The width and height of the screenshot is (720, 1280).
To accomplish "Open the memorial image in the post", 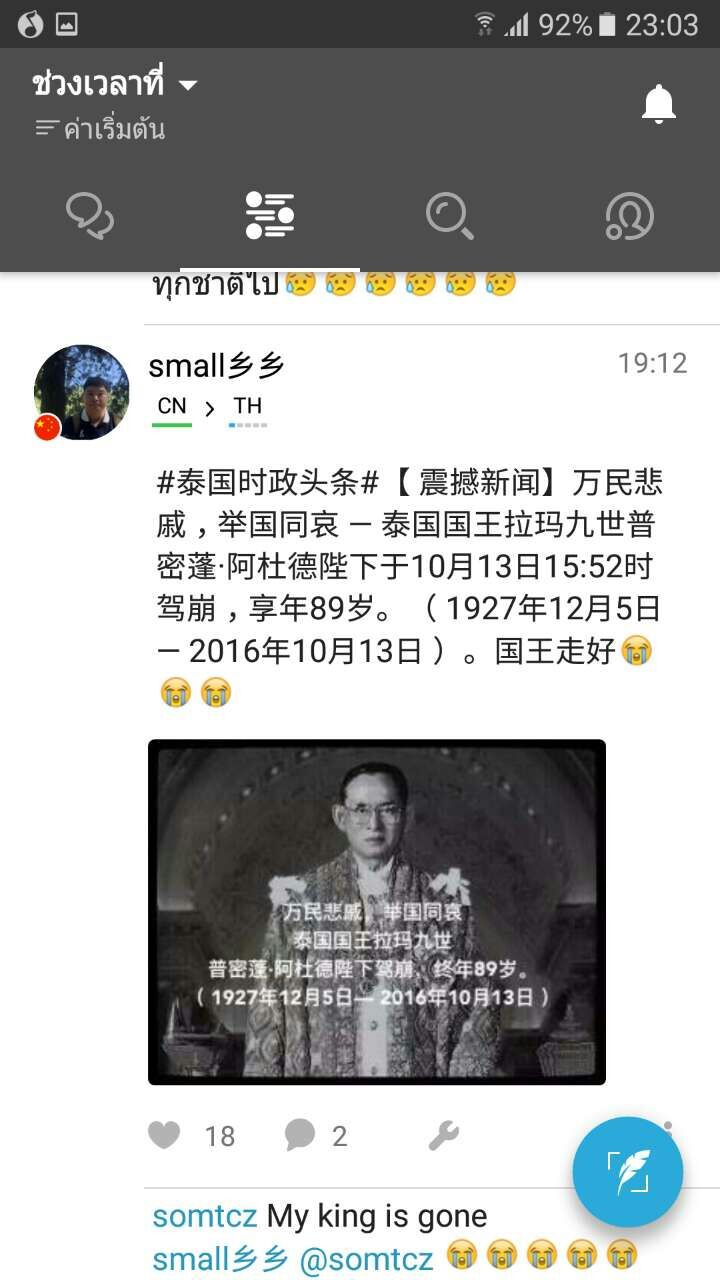I will click(x=377, y=912).
